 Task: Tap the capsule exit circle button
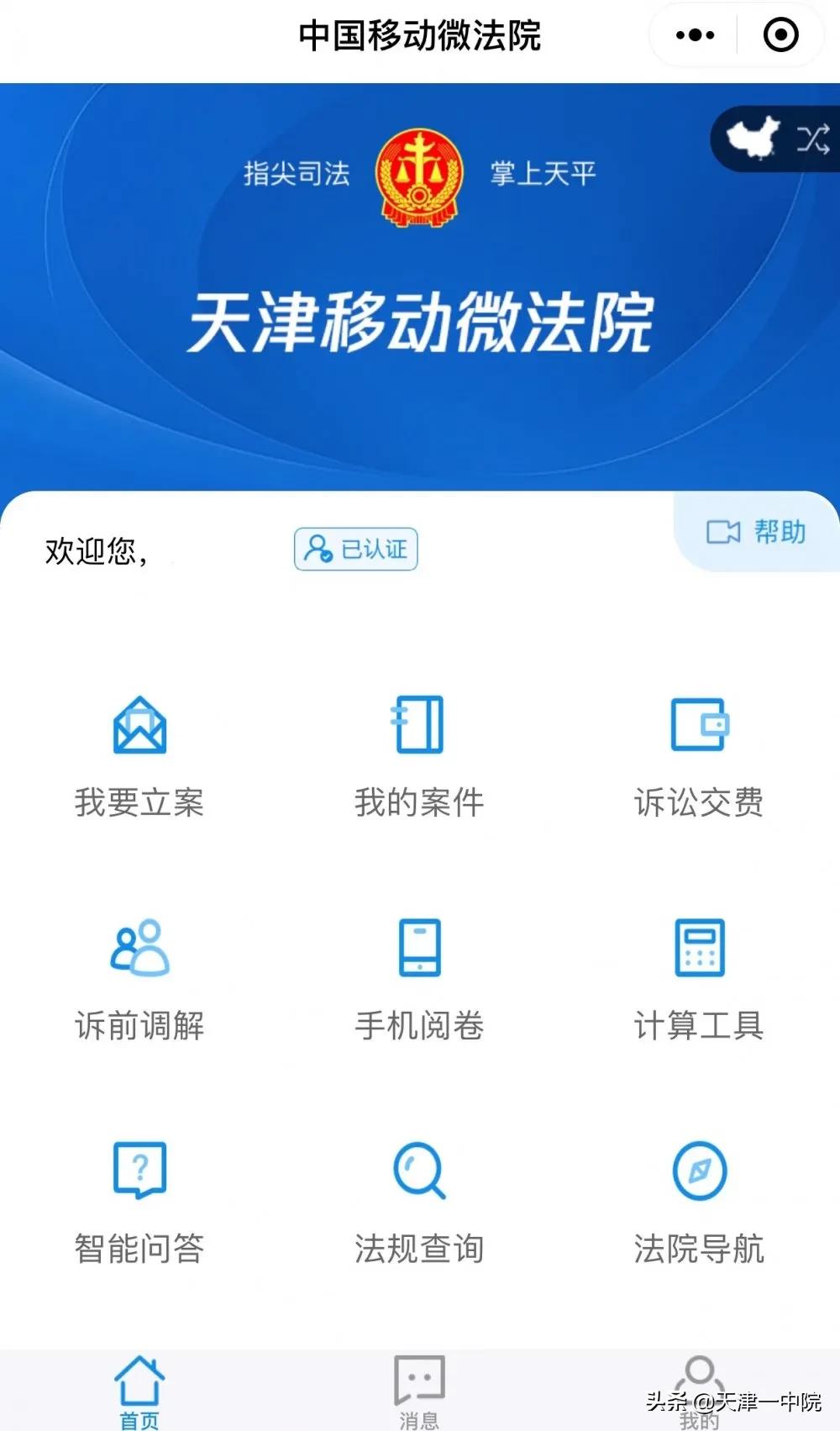780,34
